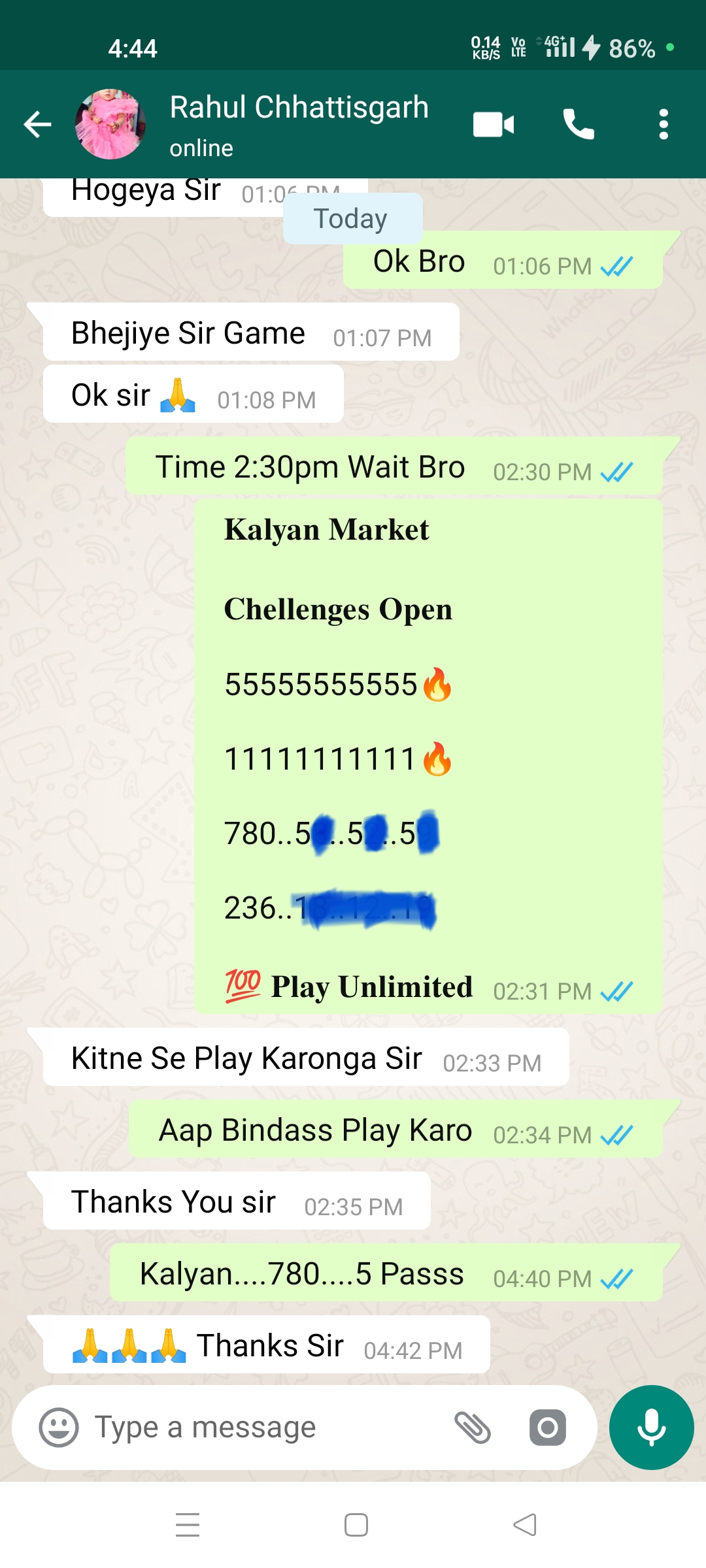
Task: Attach a file with the paperclip
Action: pyautogui.click(x=473, y=1428)
